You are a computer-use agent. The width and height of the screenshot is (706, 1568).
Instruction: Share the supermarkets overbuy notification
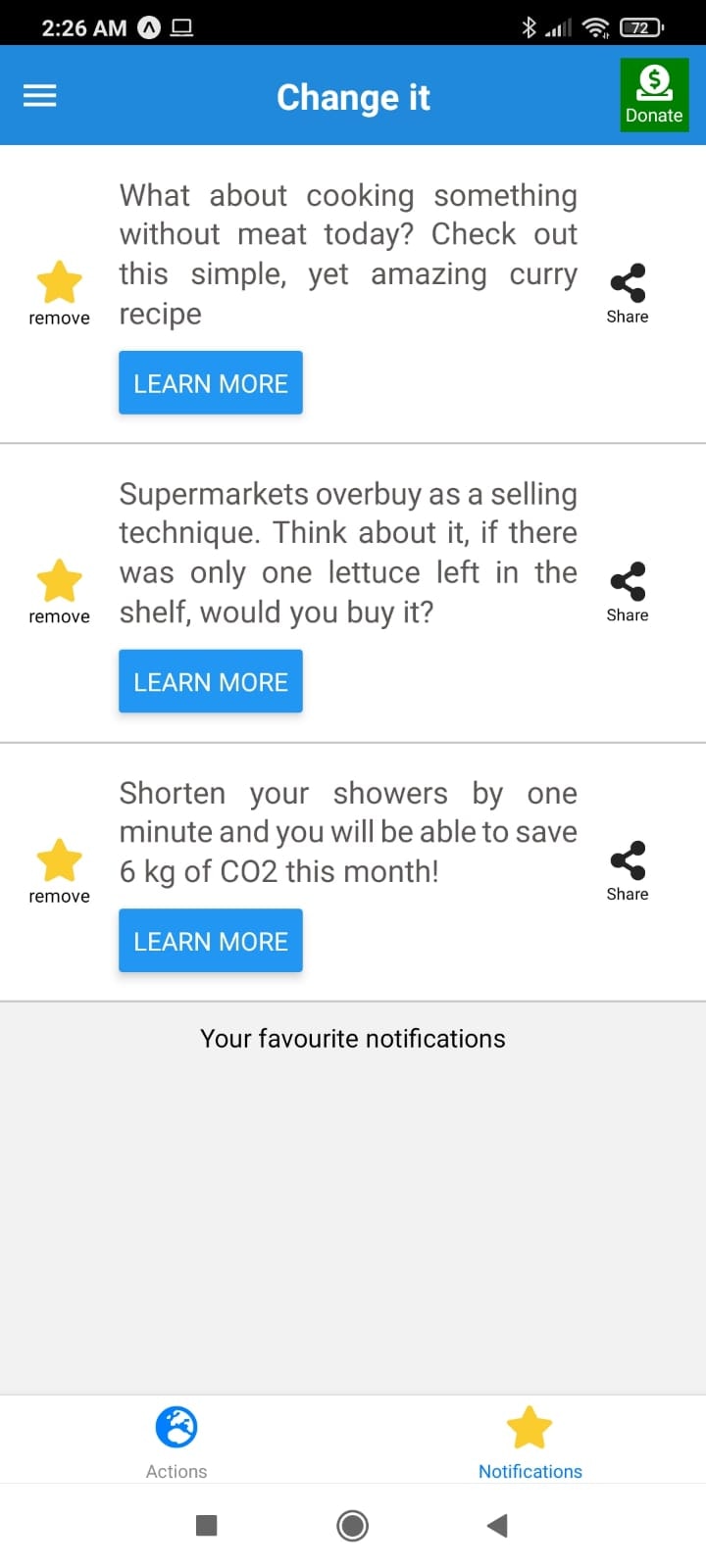628,591
